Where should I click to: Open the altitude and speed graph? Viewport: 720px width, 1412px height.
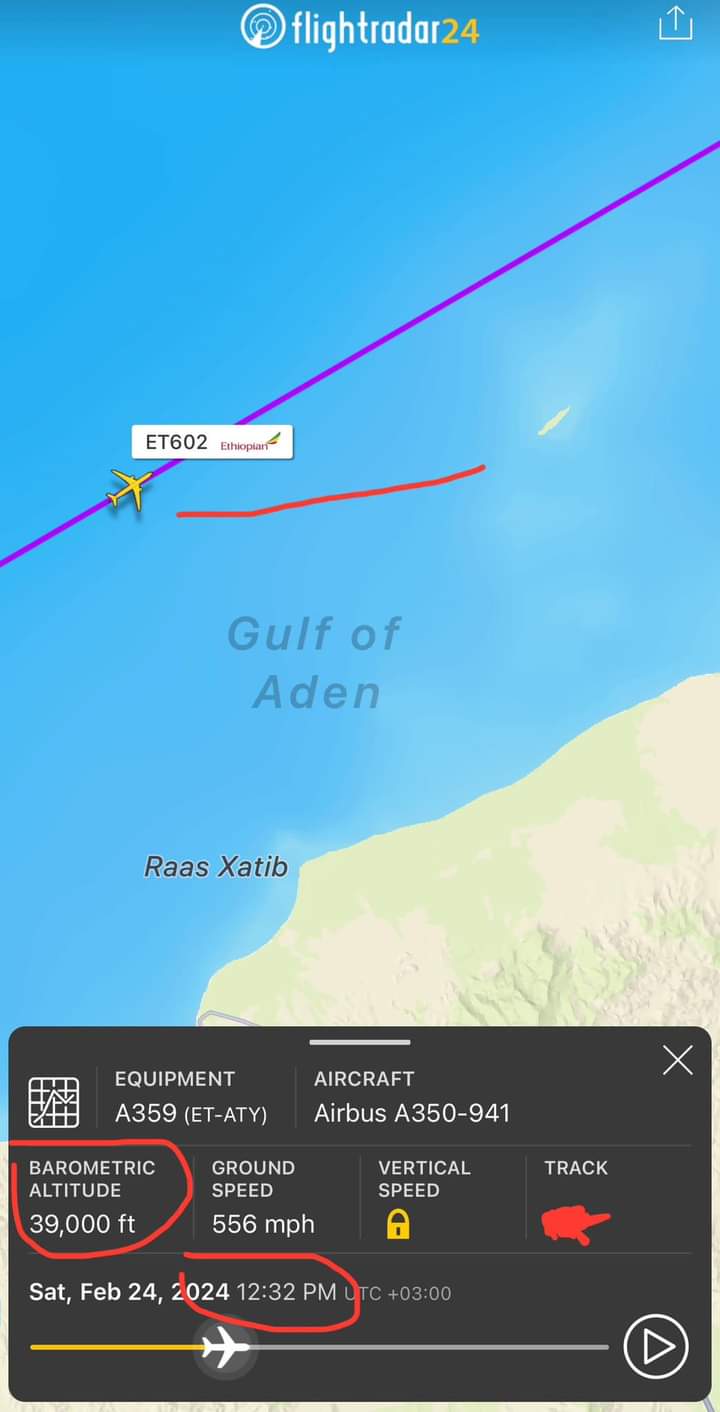tap(54, 1103)
